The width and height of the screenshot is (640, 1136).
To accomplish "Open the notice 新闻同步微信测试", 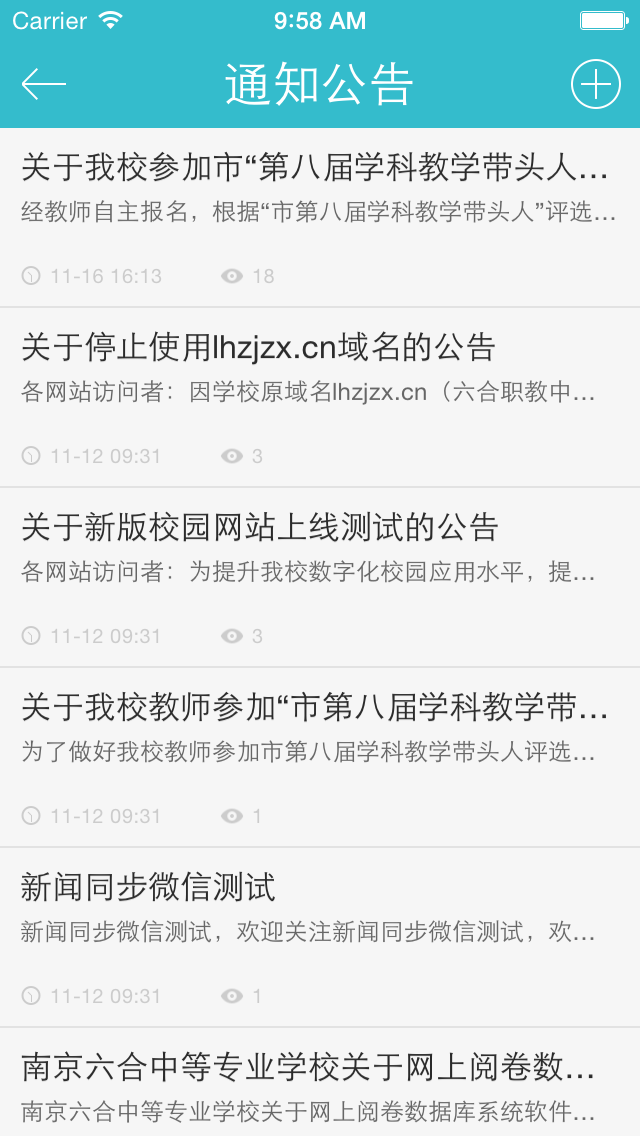I will click(320, 937).
